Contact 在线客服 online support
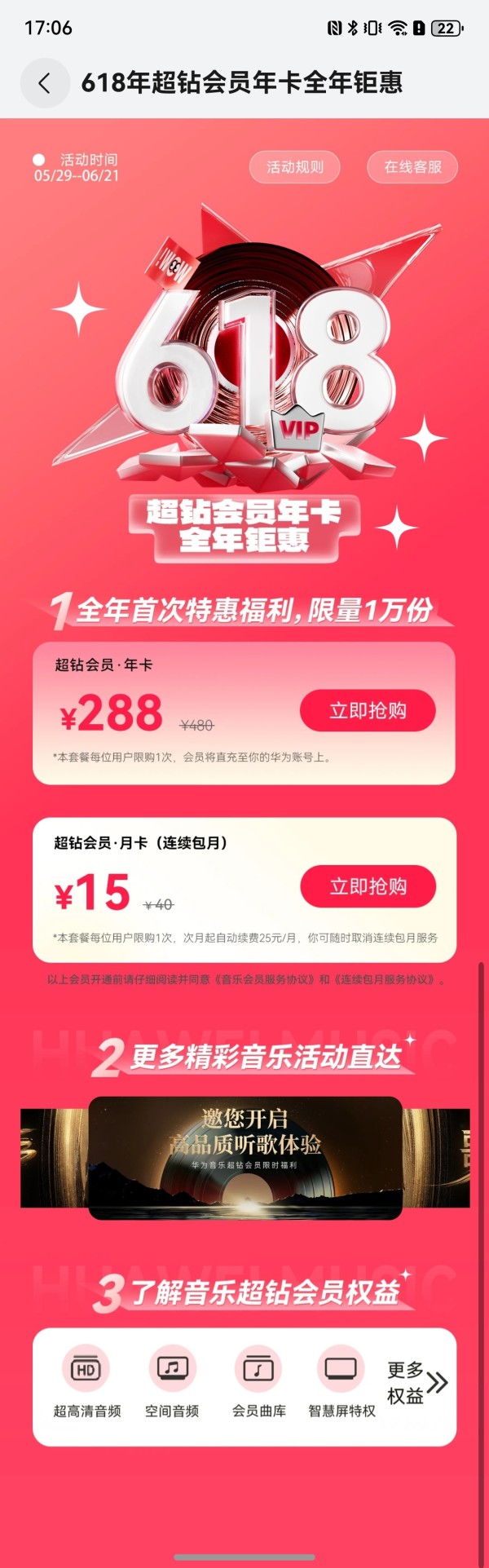Screen dimensions: 489x1568 (412, 167)
